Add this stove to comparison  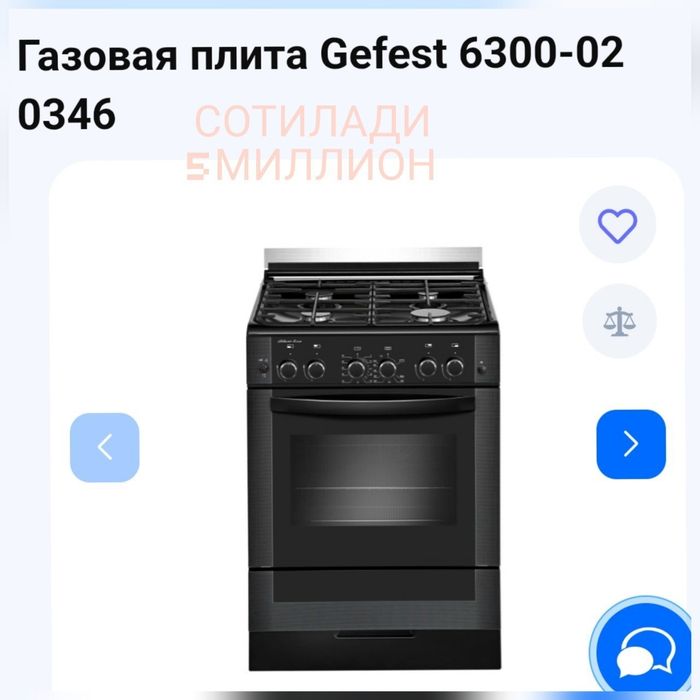point(617,321)
